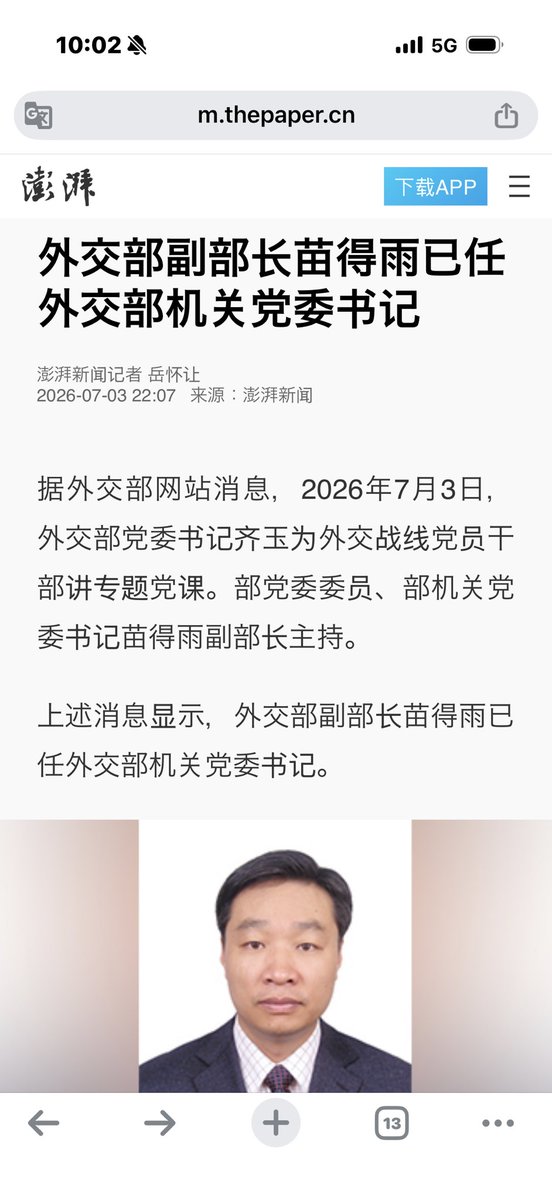Open the hamburger menu of 澎湃
Image resolution: width=552 pixels, height=1200 pixels.
(519, 187)
